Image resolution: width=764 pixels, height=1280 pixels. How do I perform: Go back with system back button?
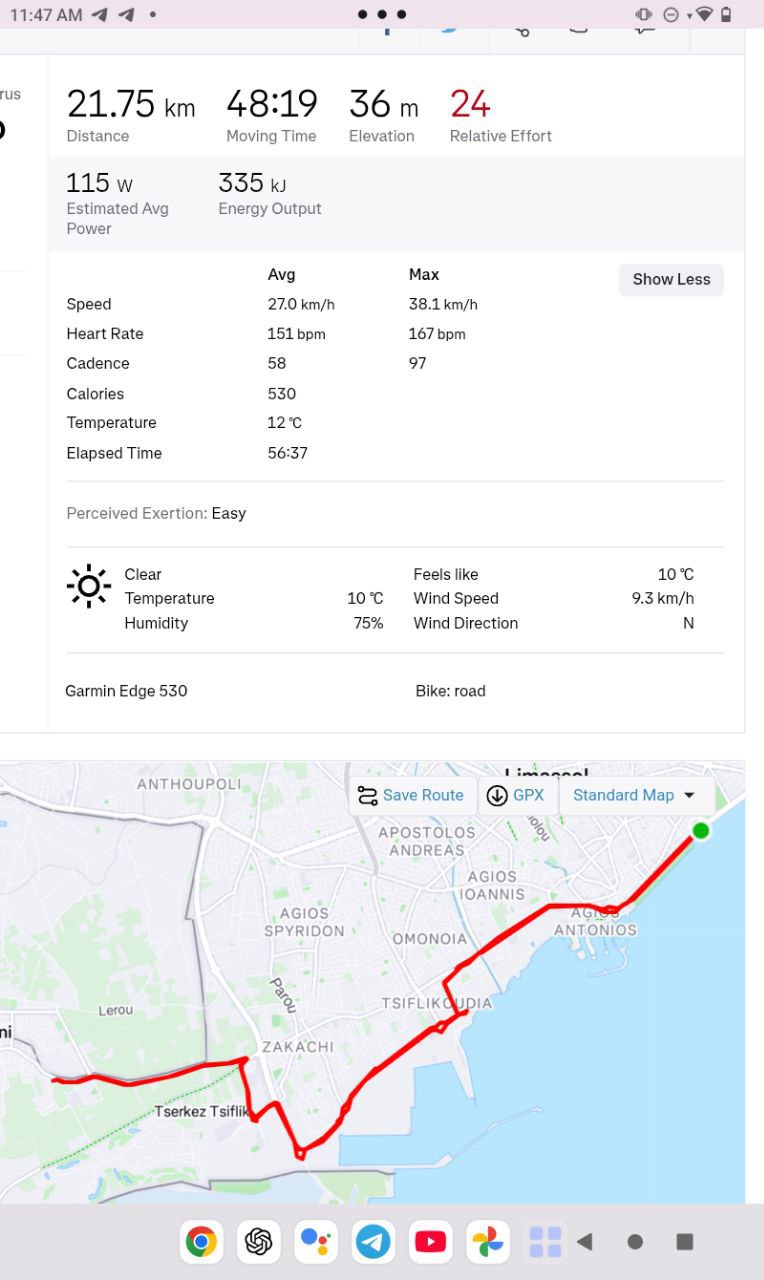point(585,1242)
